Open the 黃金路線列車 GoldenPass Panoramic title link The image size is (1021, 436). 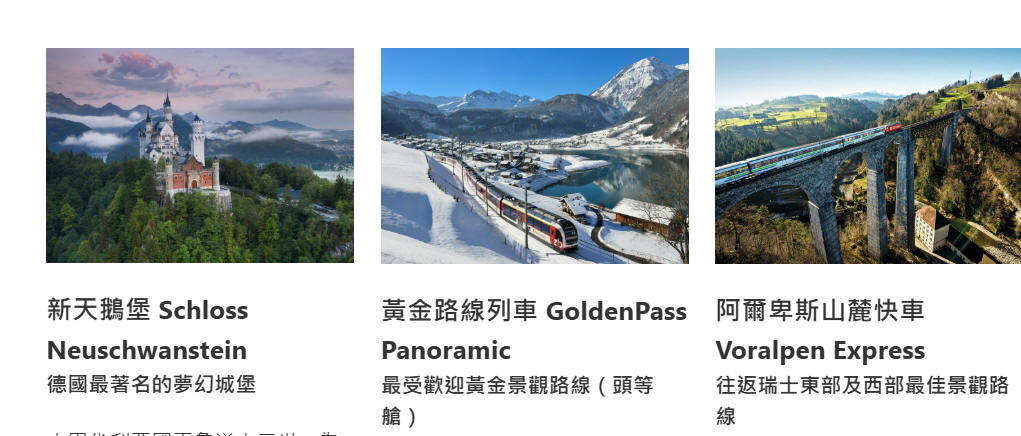533,330
